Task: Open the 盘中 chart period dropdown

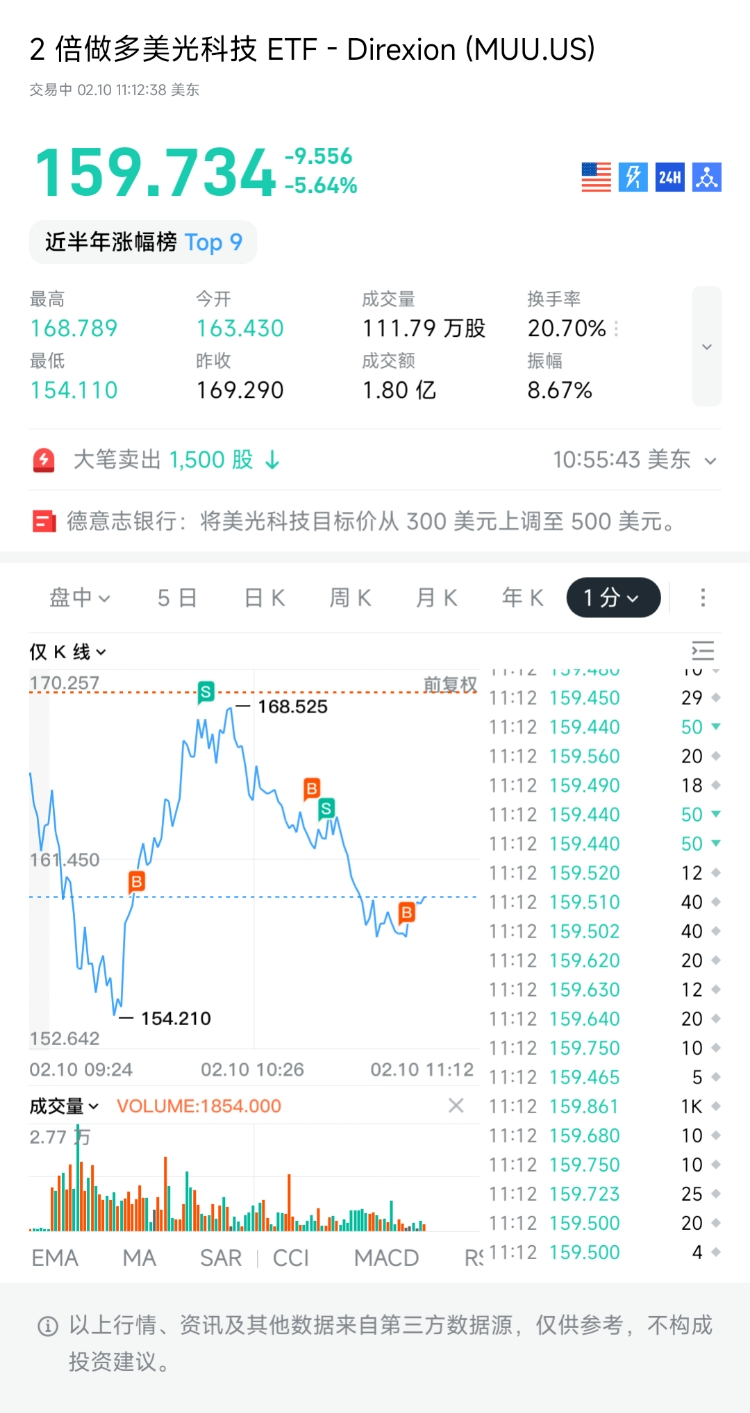Action: coord(80,598)
